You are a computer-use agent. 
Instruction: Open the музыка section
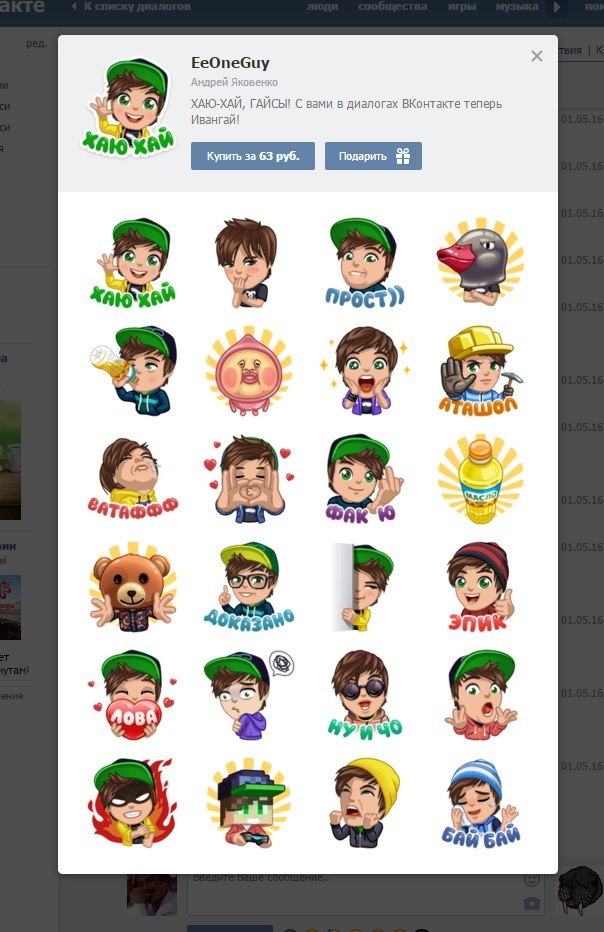517,7
